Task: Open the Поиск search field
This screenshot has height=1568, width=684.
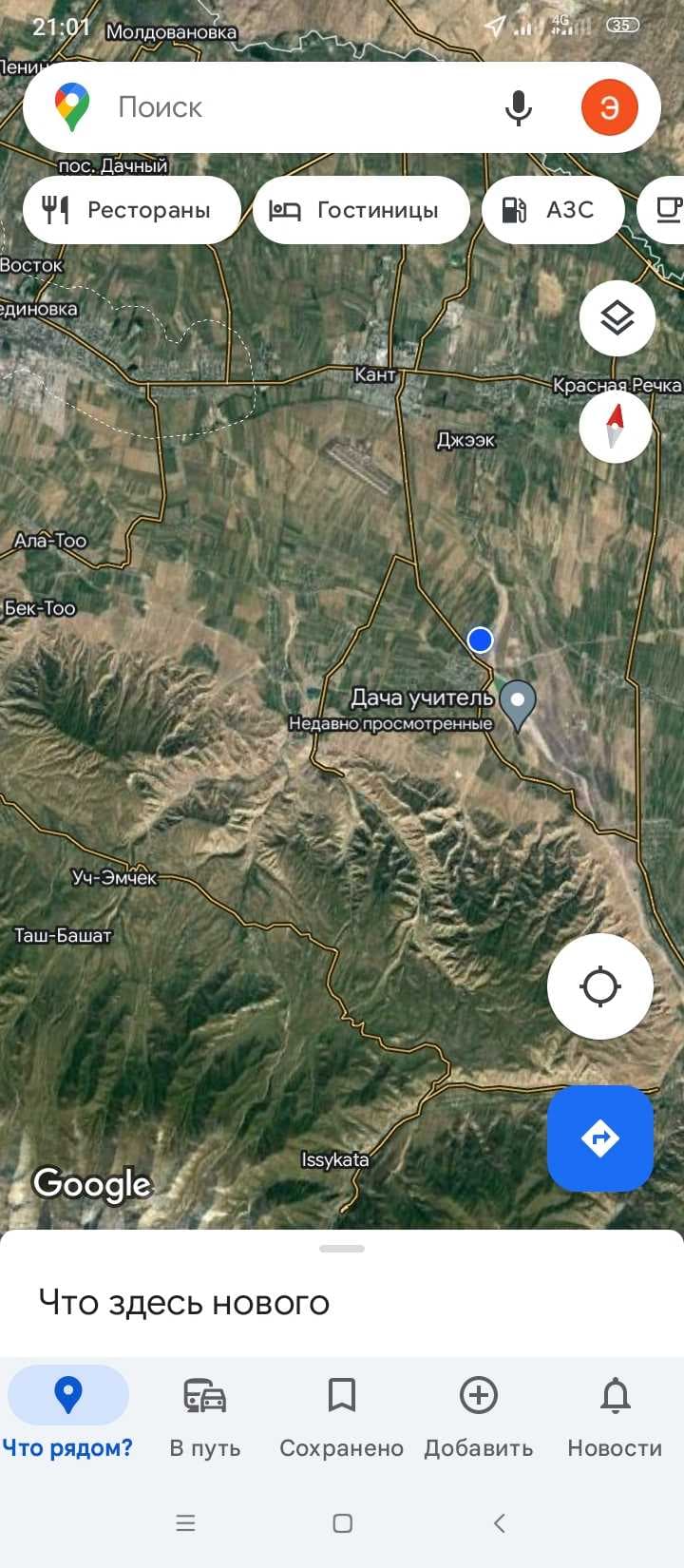Action: (285, 107)
